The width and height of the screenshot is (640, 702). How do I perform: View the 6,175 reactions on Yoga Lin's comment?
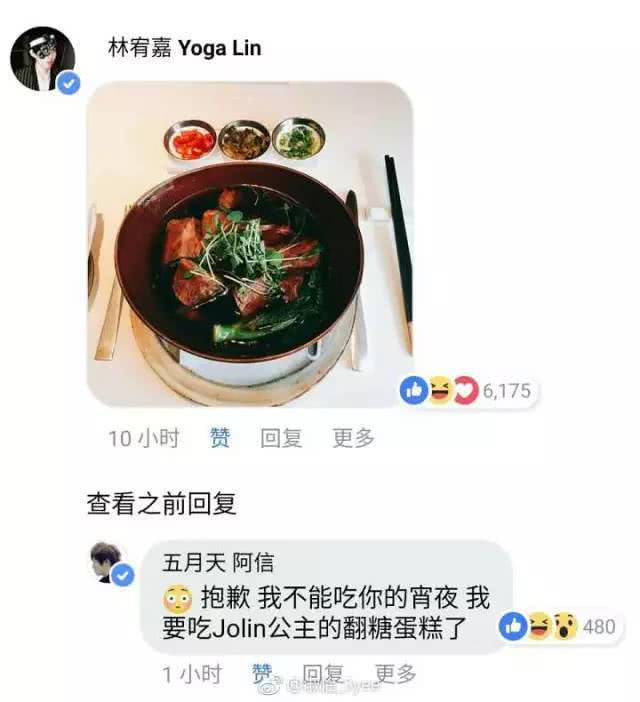click(467, 391)
